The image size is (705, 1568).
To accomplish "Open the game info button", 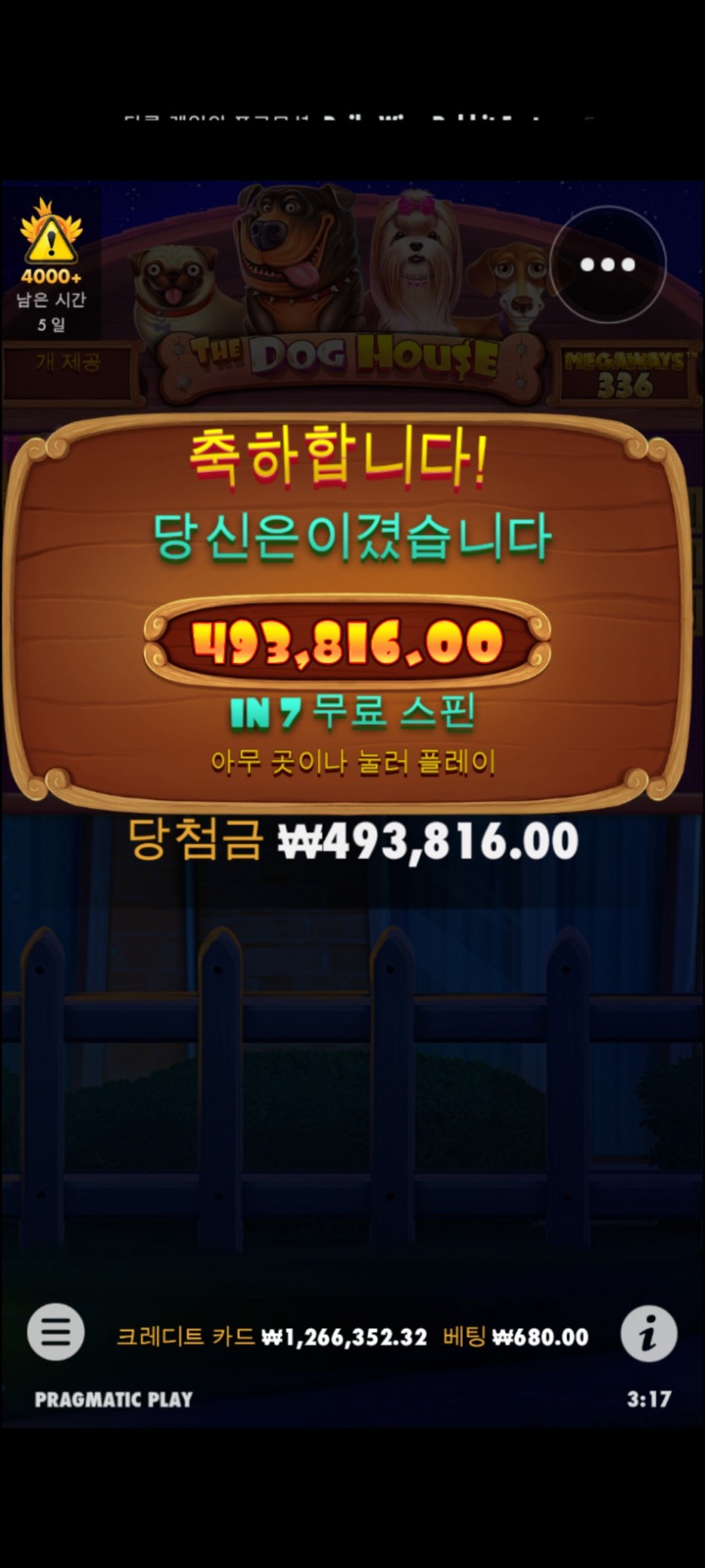I will 648,1334.
